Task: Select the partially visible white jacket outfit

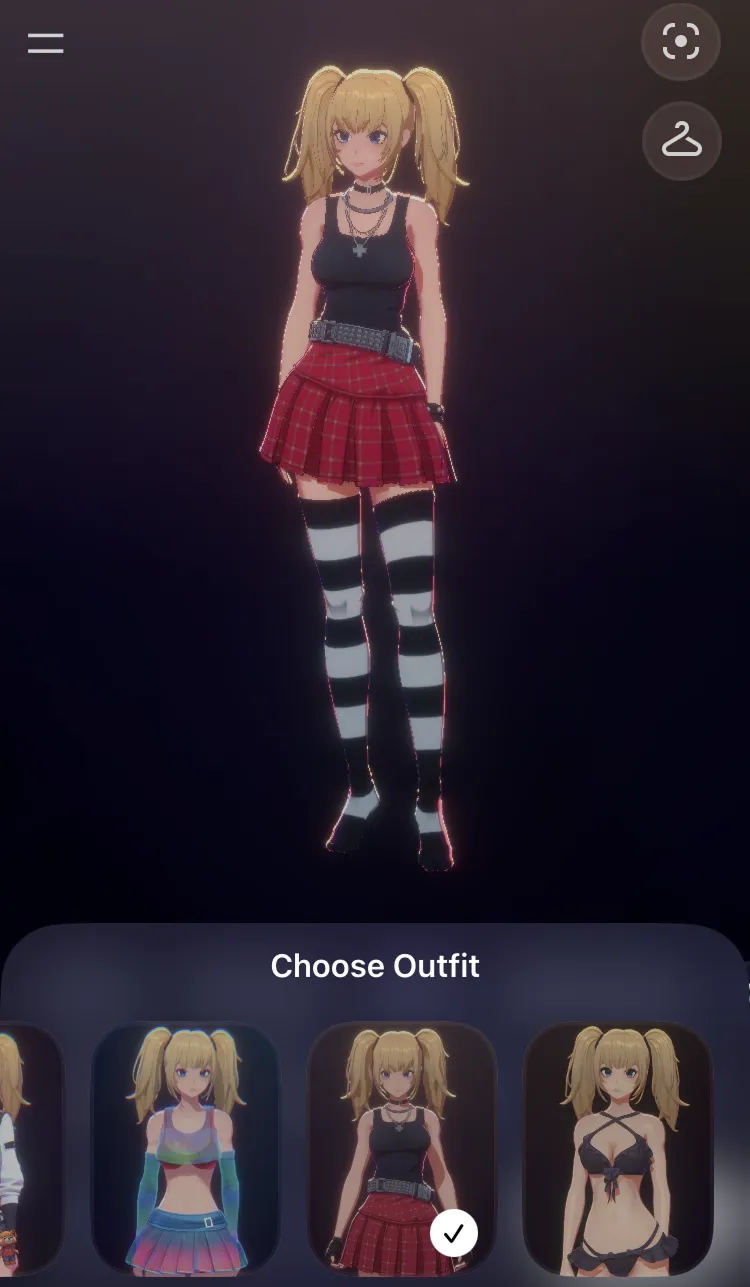Action: 28,1148
